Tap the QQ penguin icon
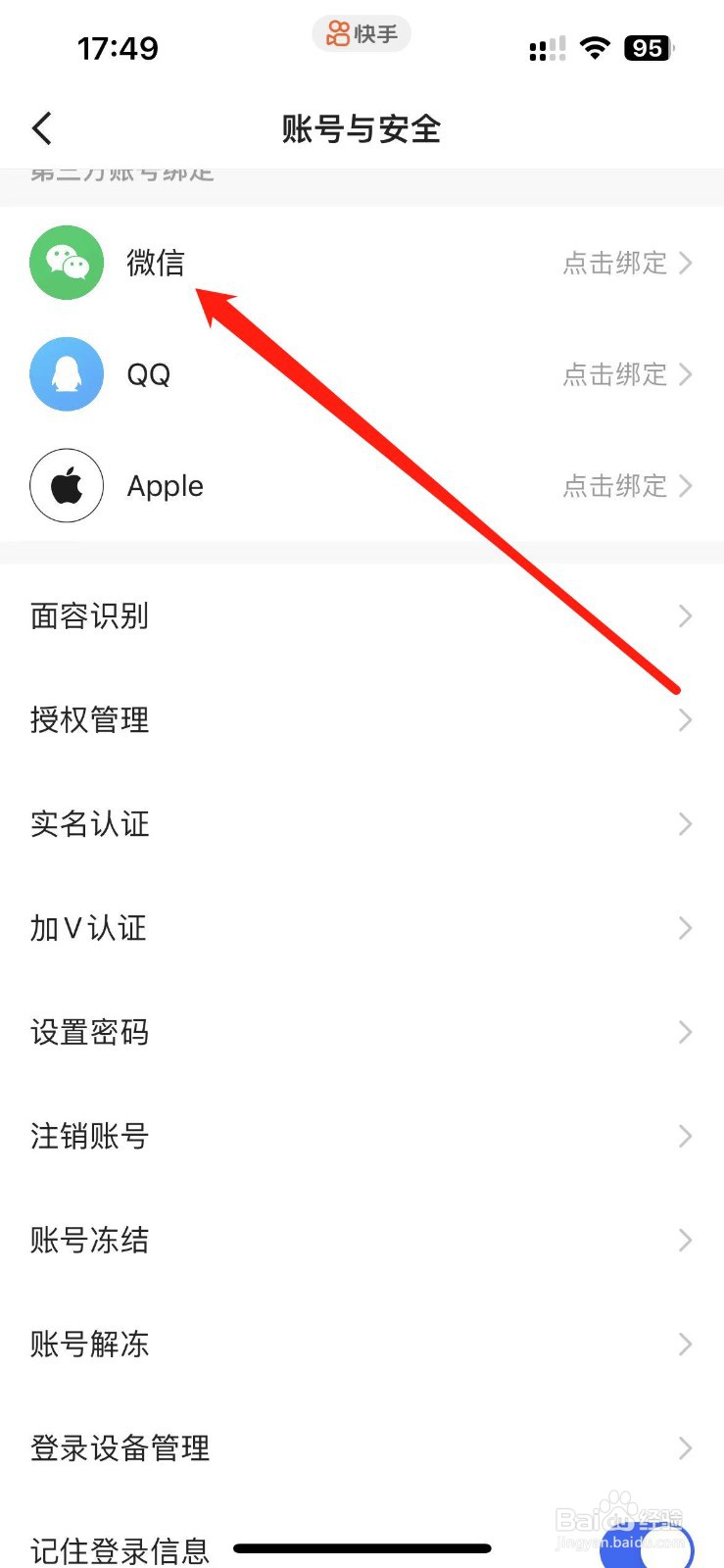Image resolution: width=724 pixels, height=1568 pixels. click(67, 374)
